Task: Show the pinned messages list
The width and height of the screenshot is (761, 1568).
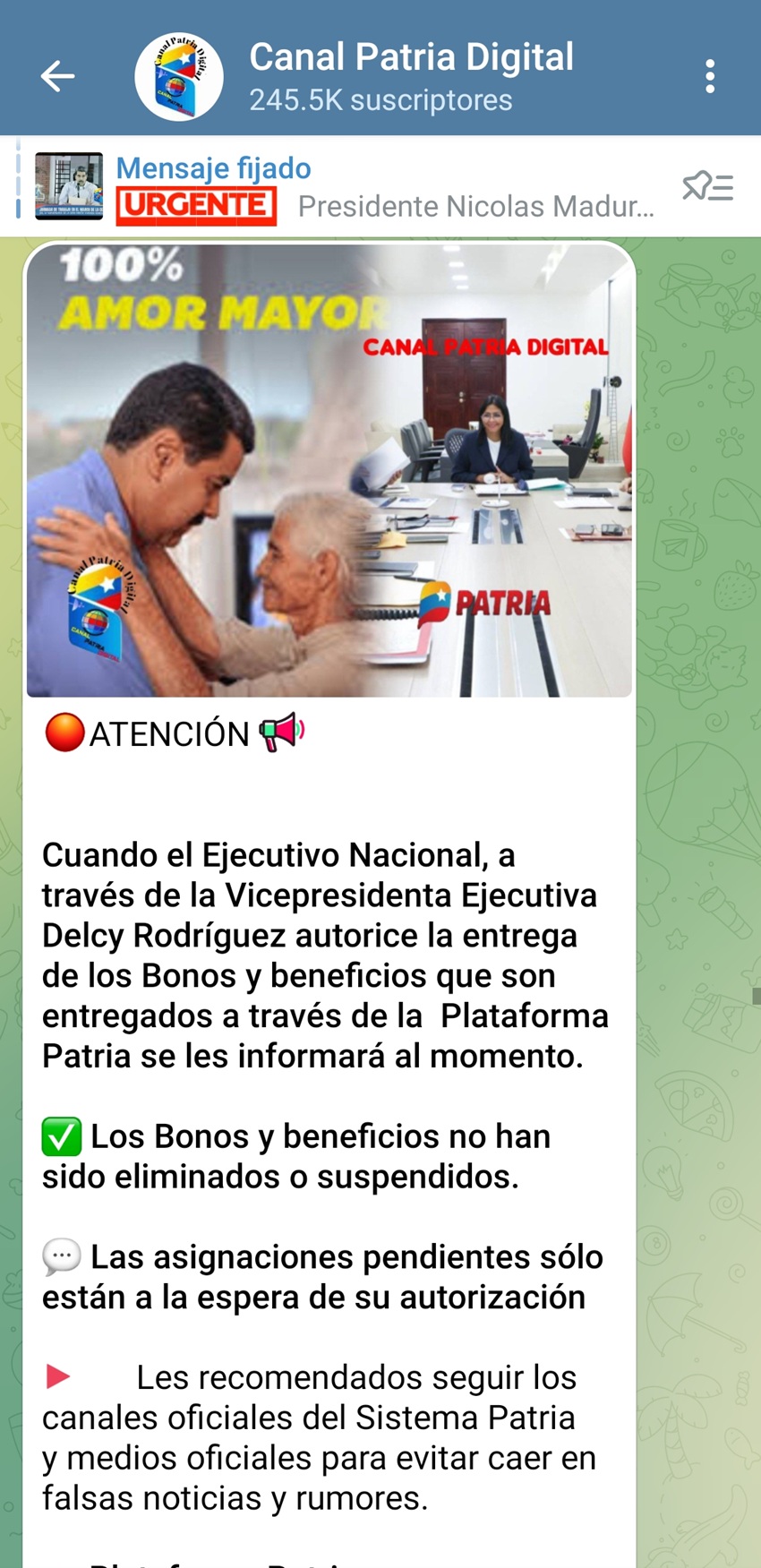Action: tap(707, 187)
